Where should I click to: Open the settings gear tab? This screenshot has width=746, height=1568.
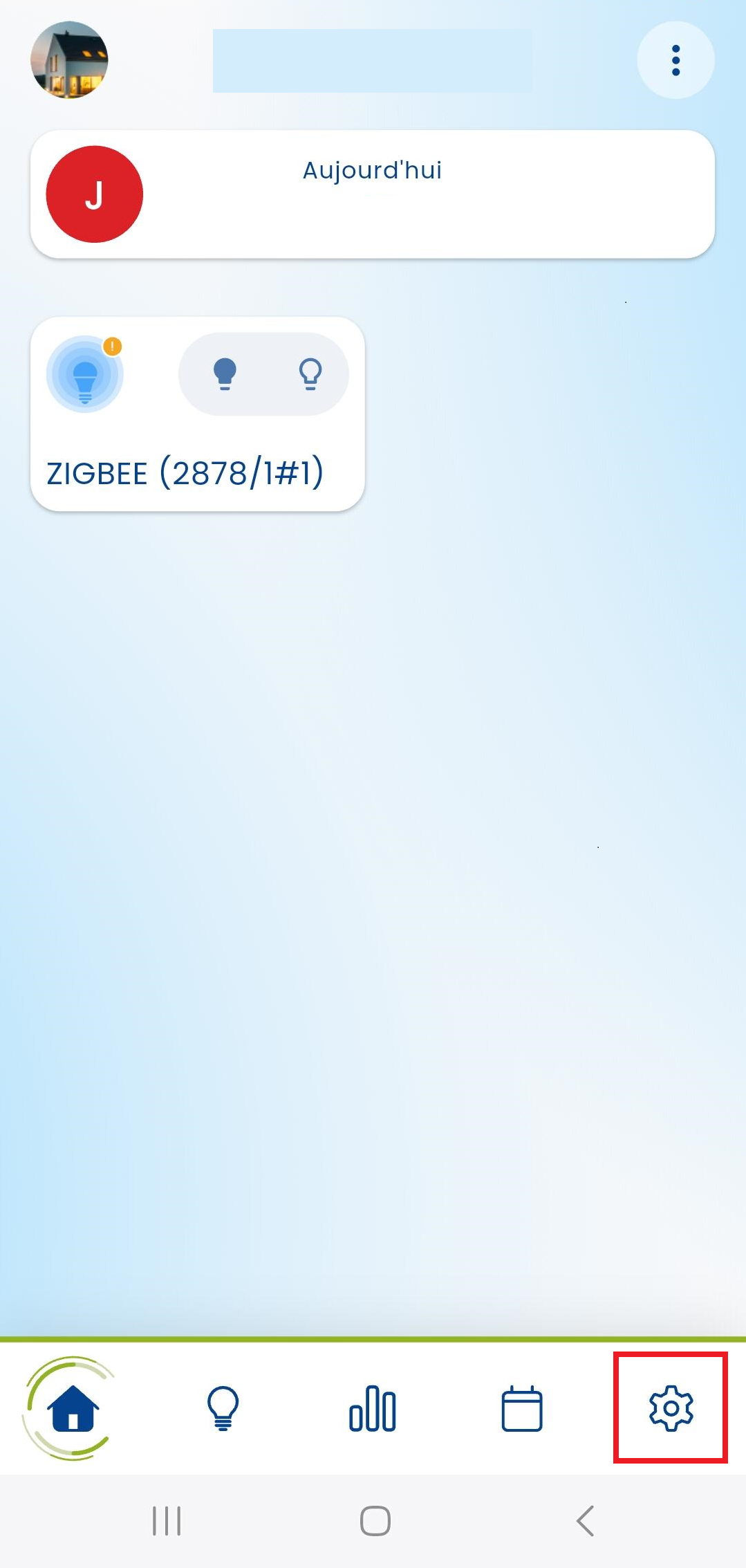[x=671, y=1408]
